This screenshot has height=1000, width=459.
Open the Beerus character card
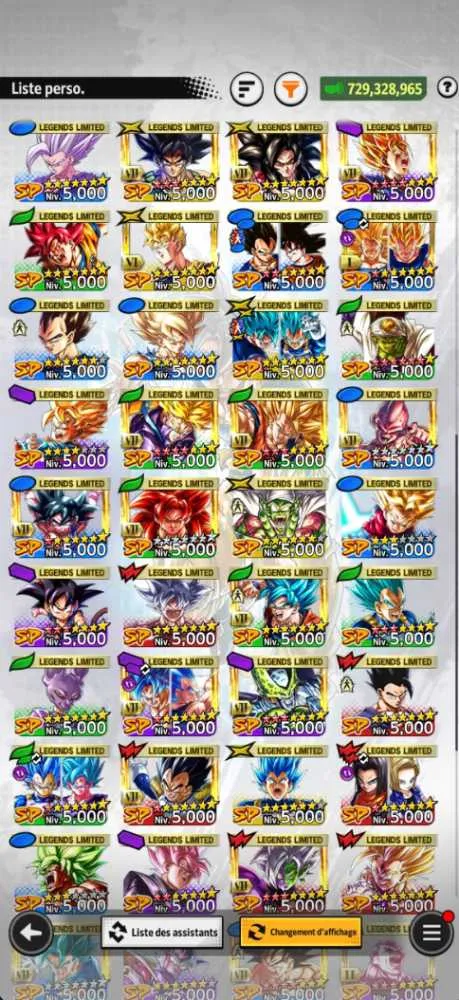[60, 696]
